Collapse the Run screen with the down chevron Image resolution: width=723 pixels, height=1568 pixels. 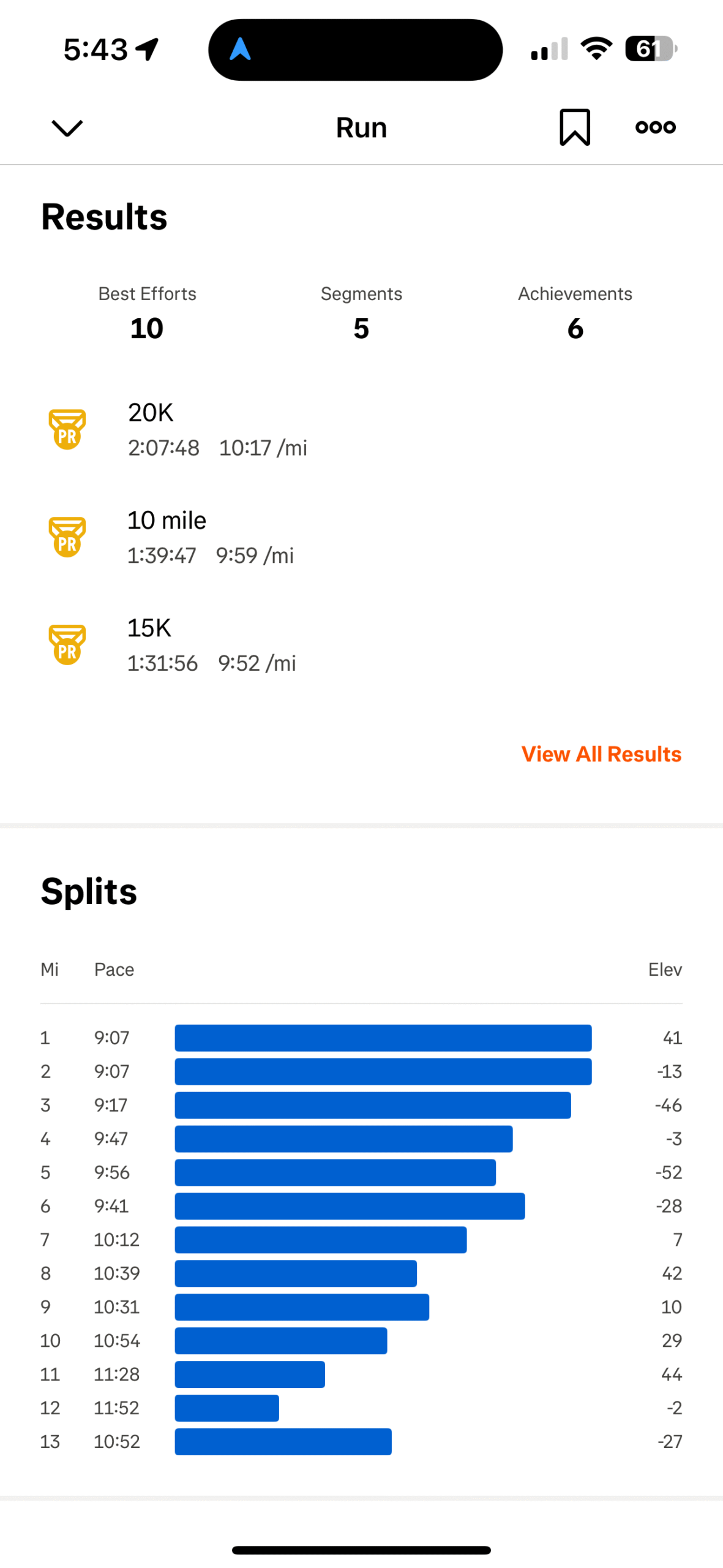67,128
